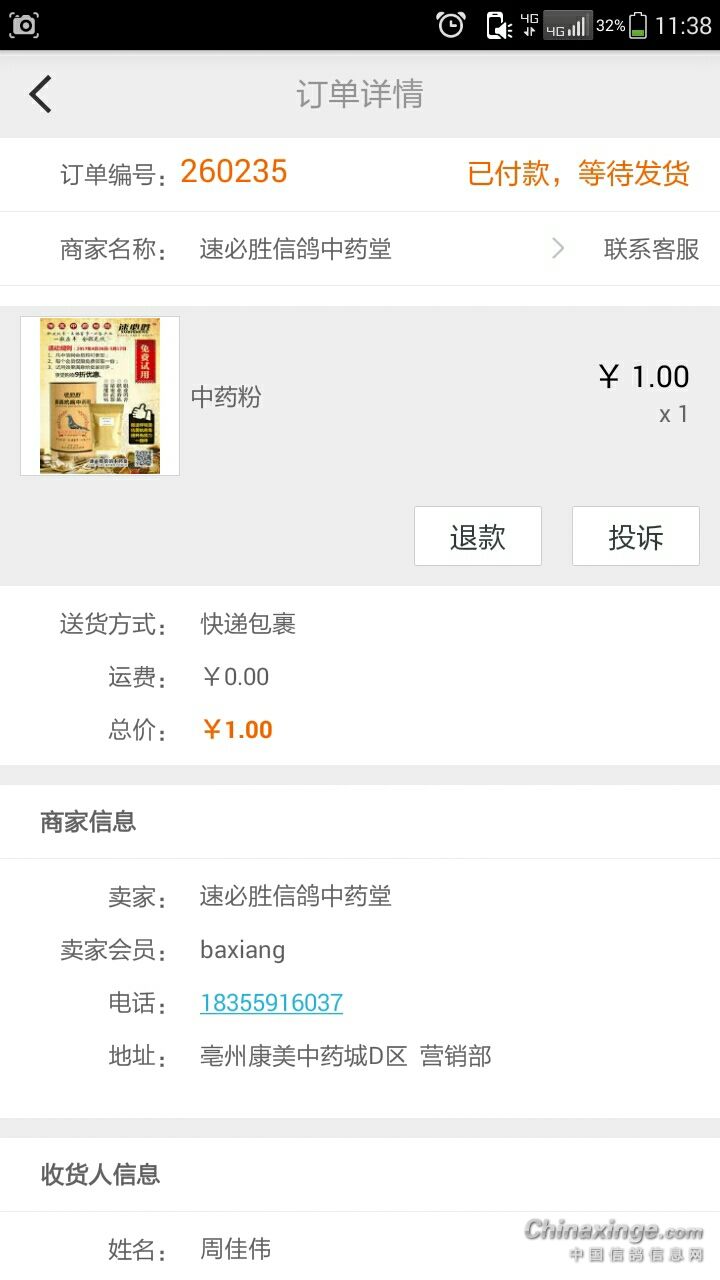Go back from order details
Viewport: 720px width, 1280px height.
click(x=40, y=95)
